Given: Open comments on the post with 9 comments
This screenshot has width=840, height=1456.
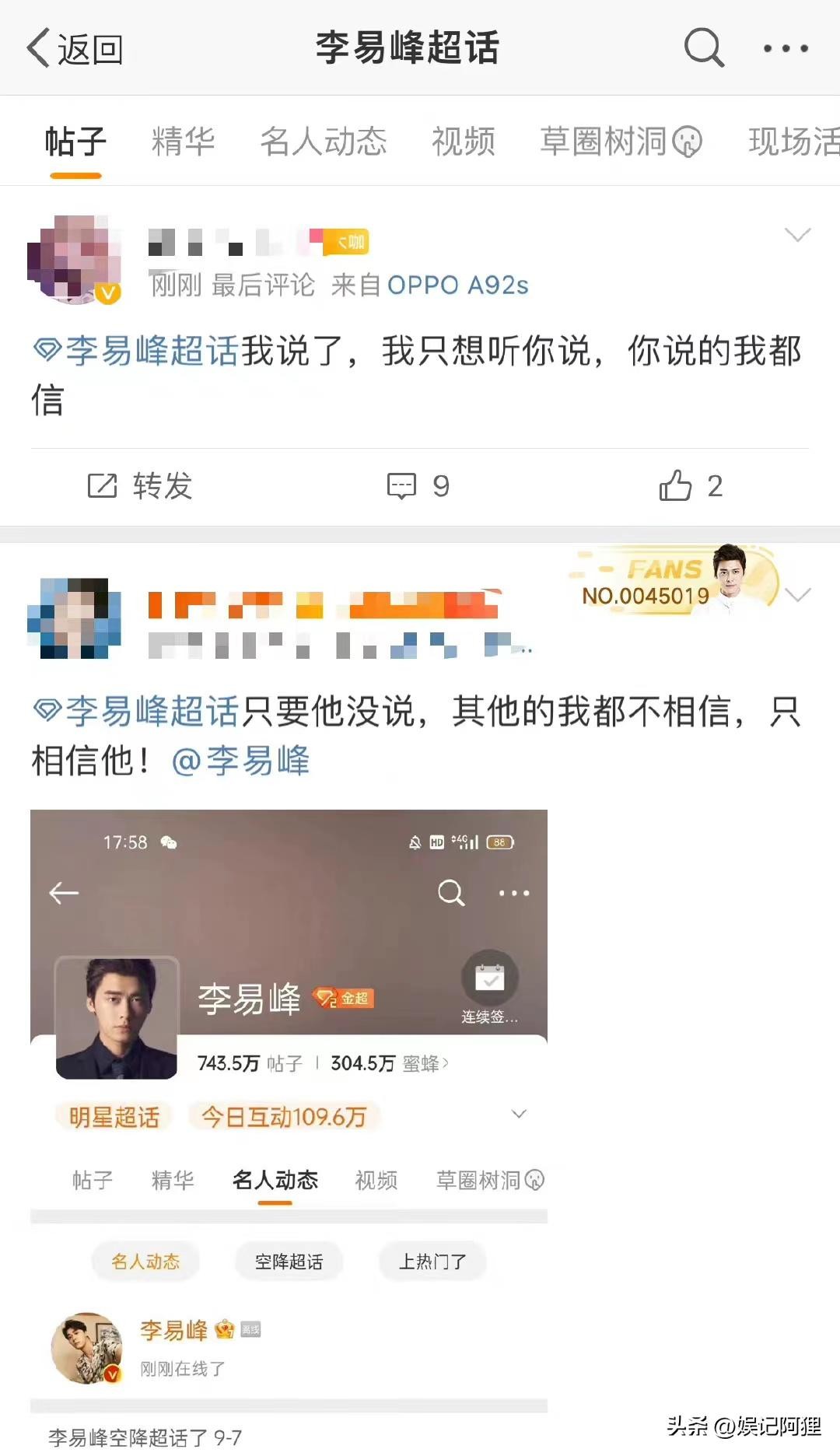Looking at the screenshot, I should 418,486.
